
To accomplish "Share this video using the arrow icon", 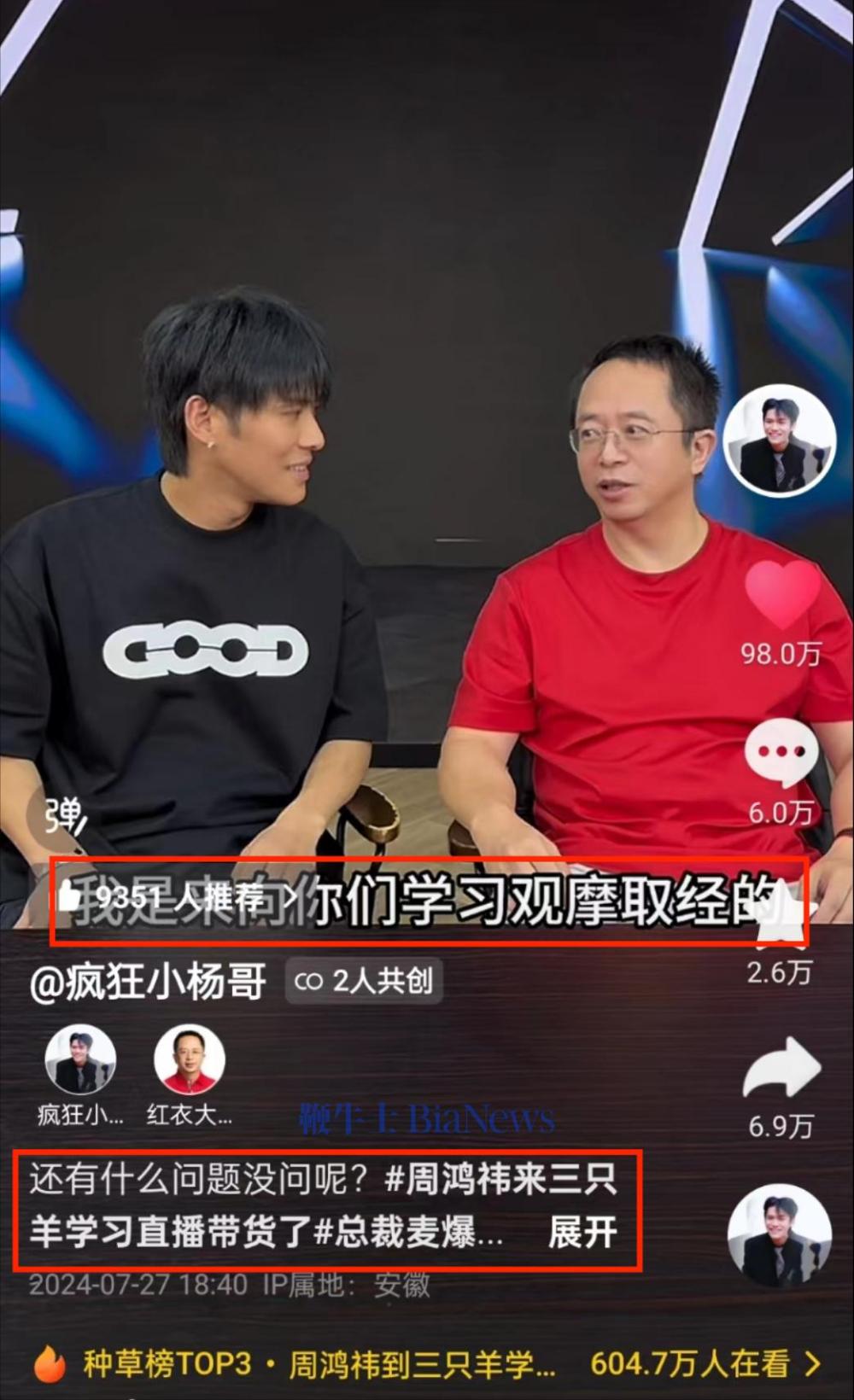I will point(781,1067).
